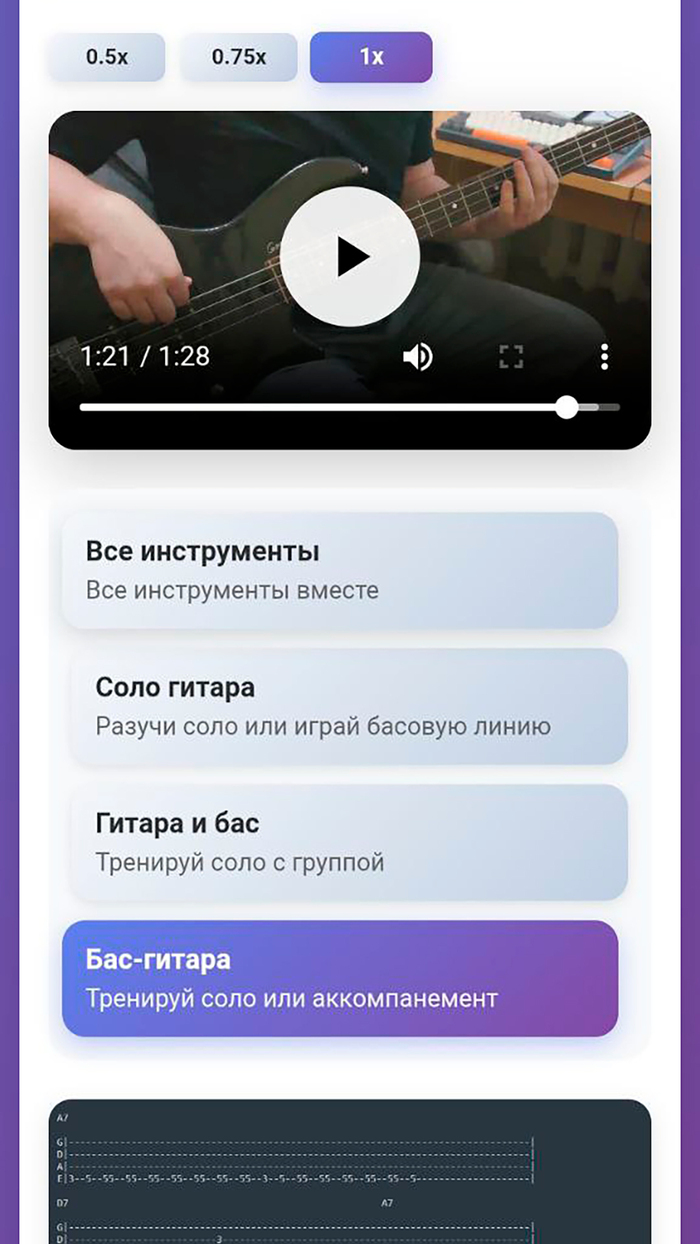Select the 0.75x speed option
Image resolution: width=700 pixels, height=1244 pixels.
coord(239,57)
